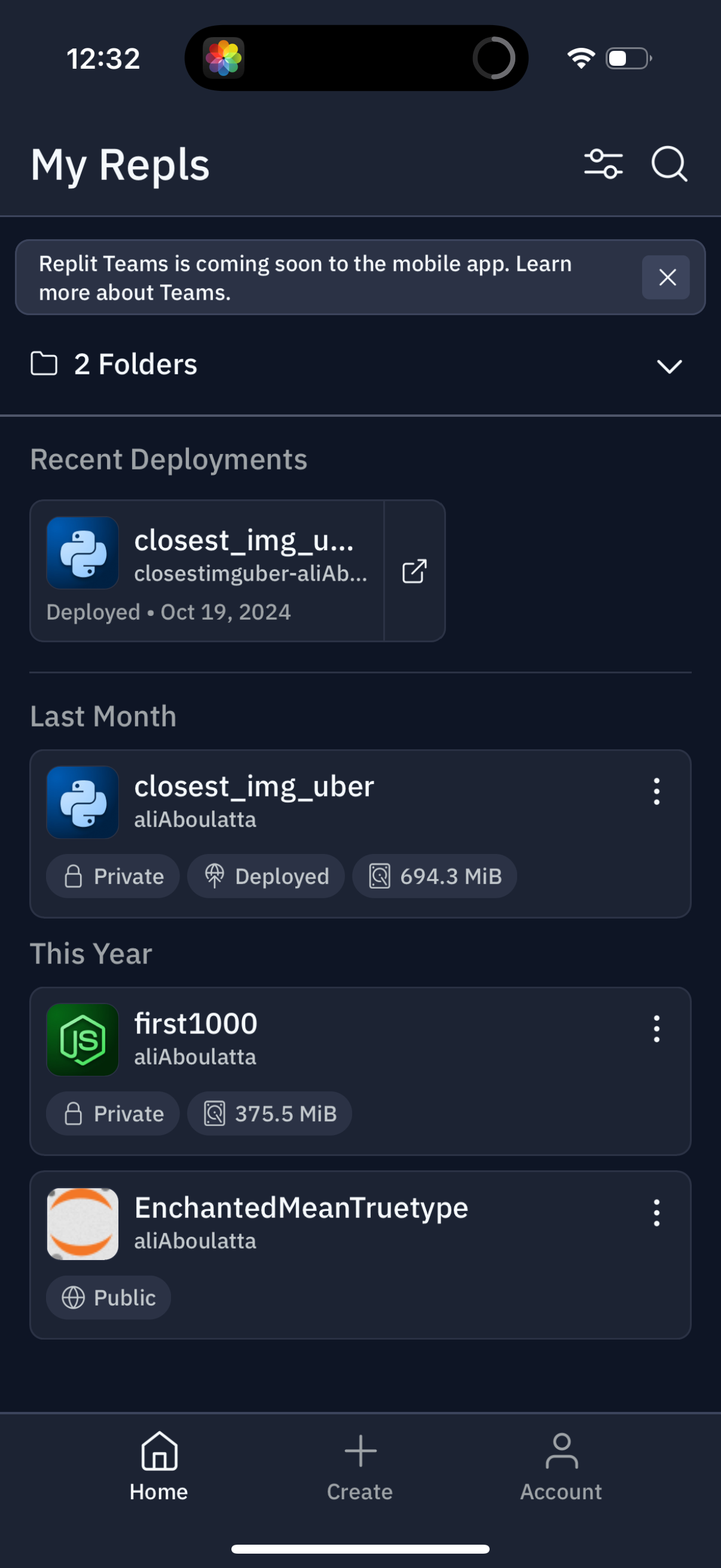Screen dimensions: 721x1568
Task: Open deployed site via external link icon
Action: pos(414,571)
